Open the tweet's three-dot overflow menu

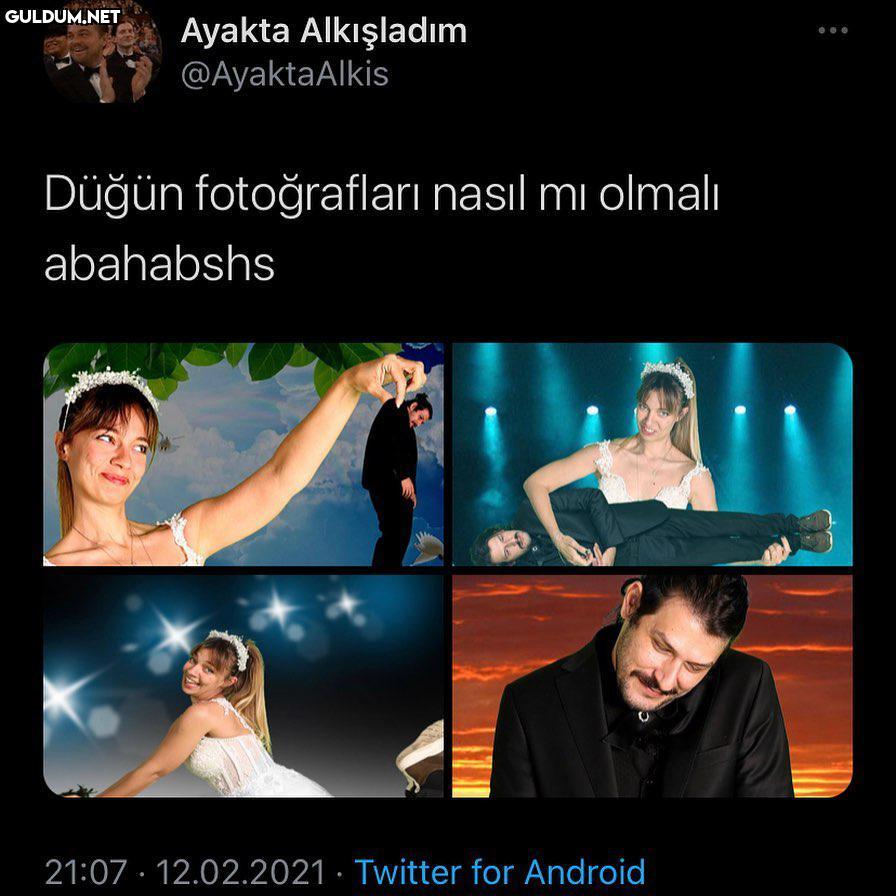pyautogui.click(x=832, y=31)
